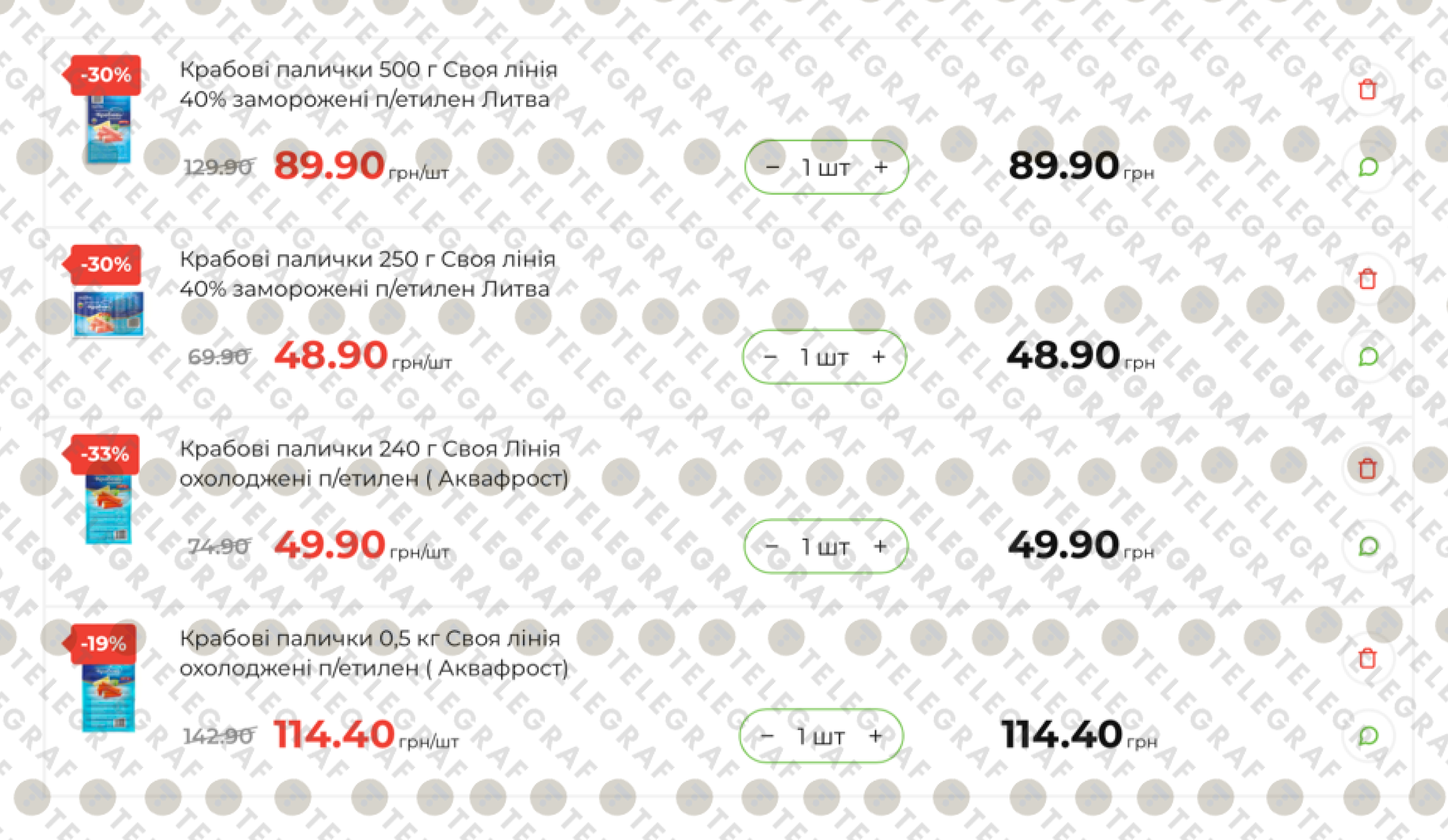Decrease the quantity of the 114.40 грн item
1448x840 pixels.
click(768, 735)
